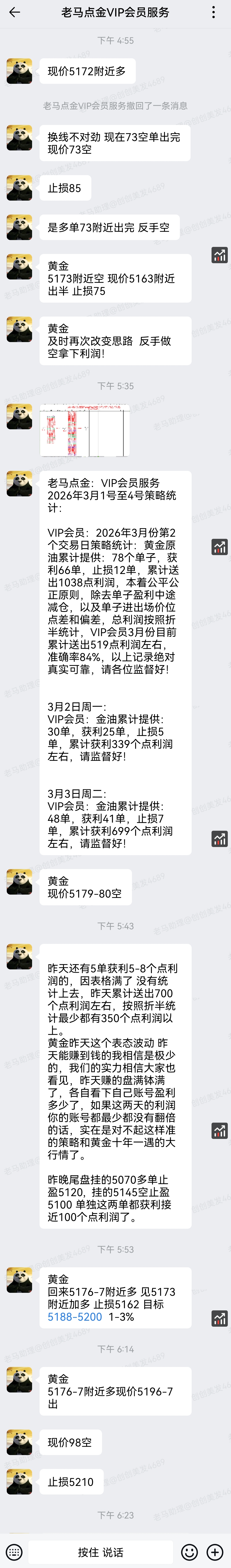
Task: Open the plus attachment menu
Action: tap(215, 1551)
